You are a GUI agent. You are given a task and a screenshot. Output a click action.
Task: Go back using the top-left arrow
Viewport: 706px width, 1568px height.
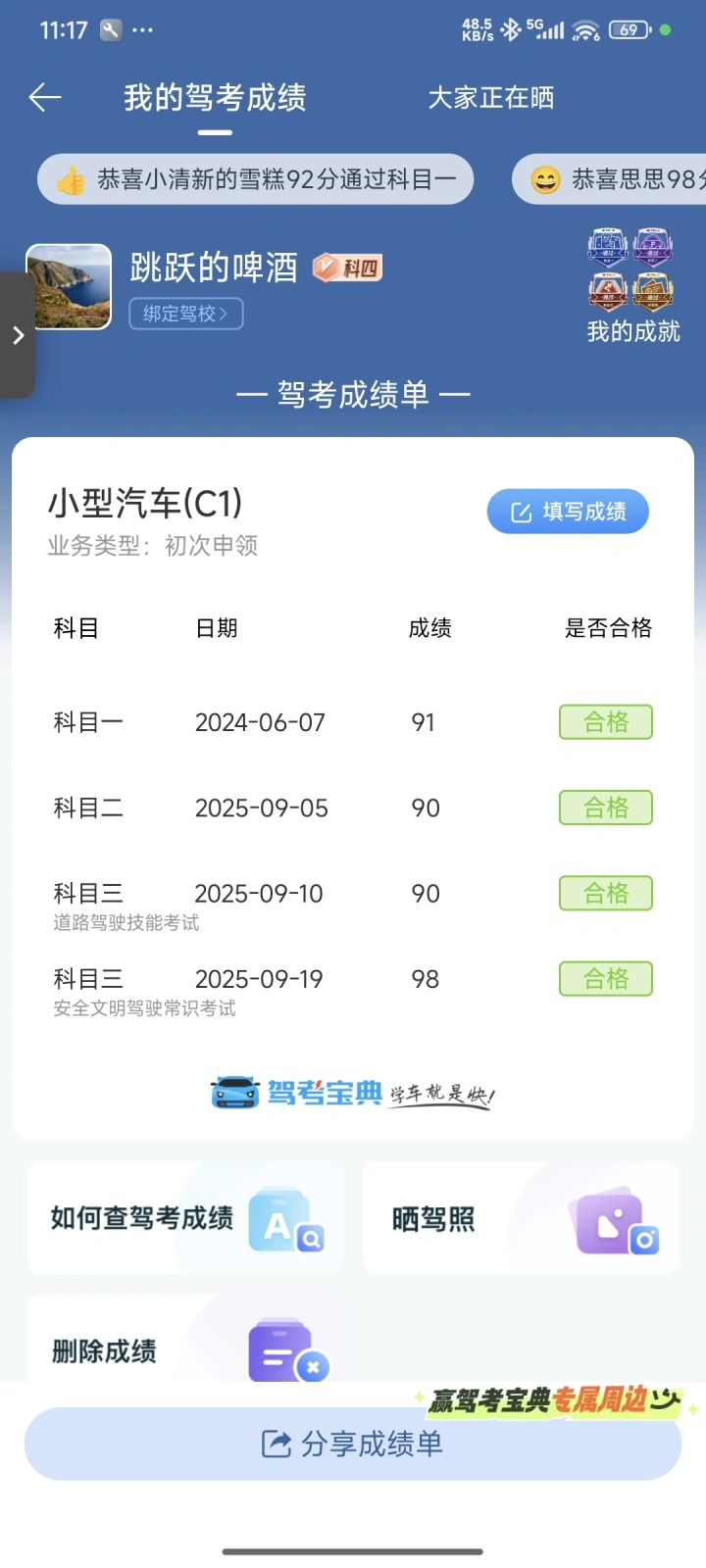45,97
